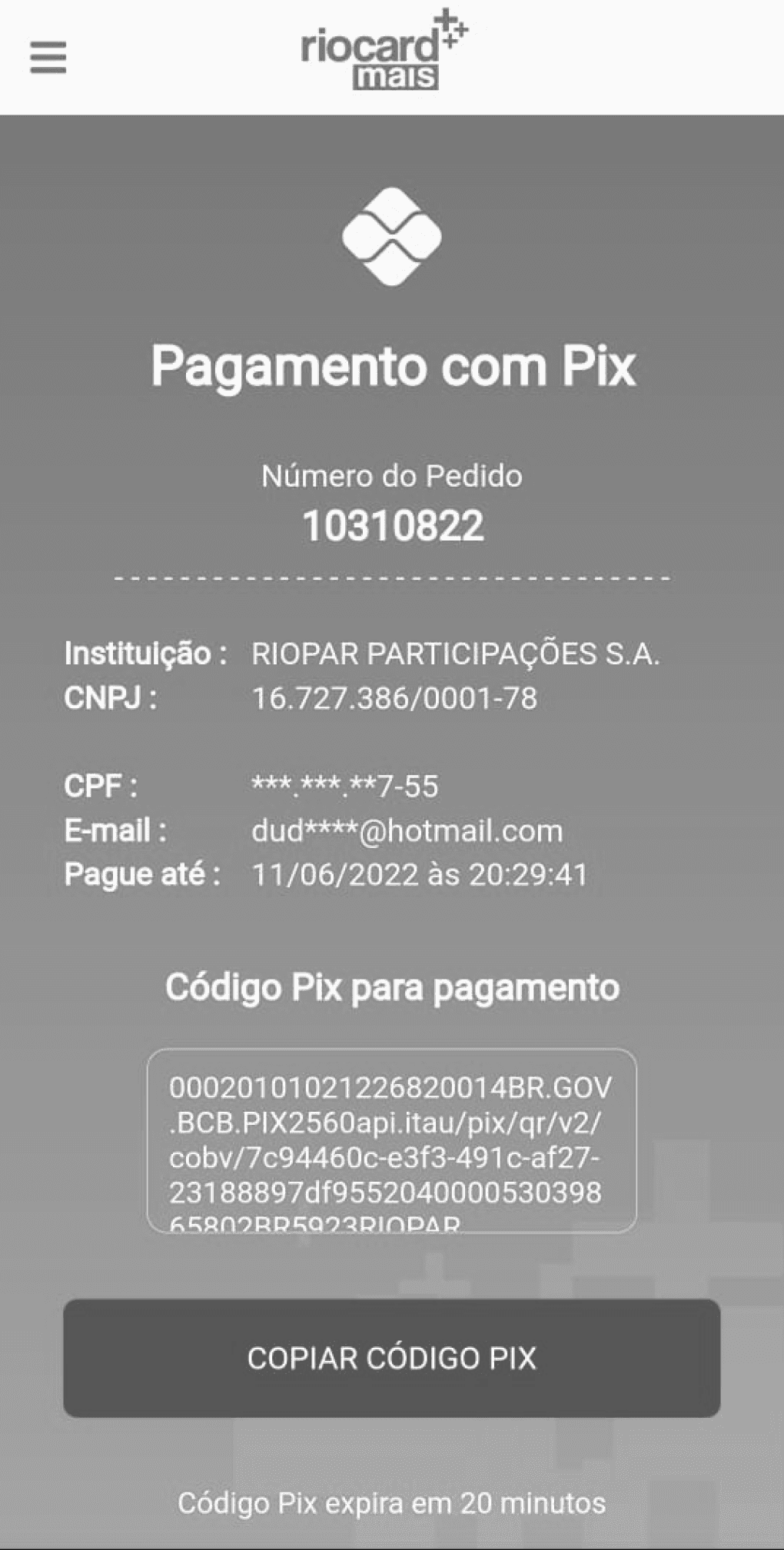Select the Pix code text box
Screen dimensions: 784x1550
click(391, 1140)
